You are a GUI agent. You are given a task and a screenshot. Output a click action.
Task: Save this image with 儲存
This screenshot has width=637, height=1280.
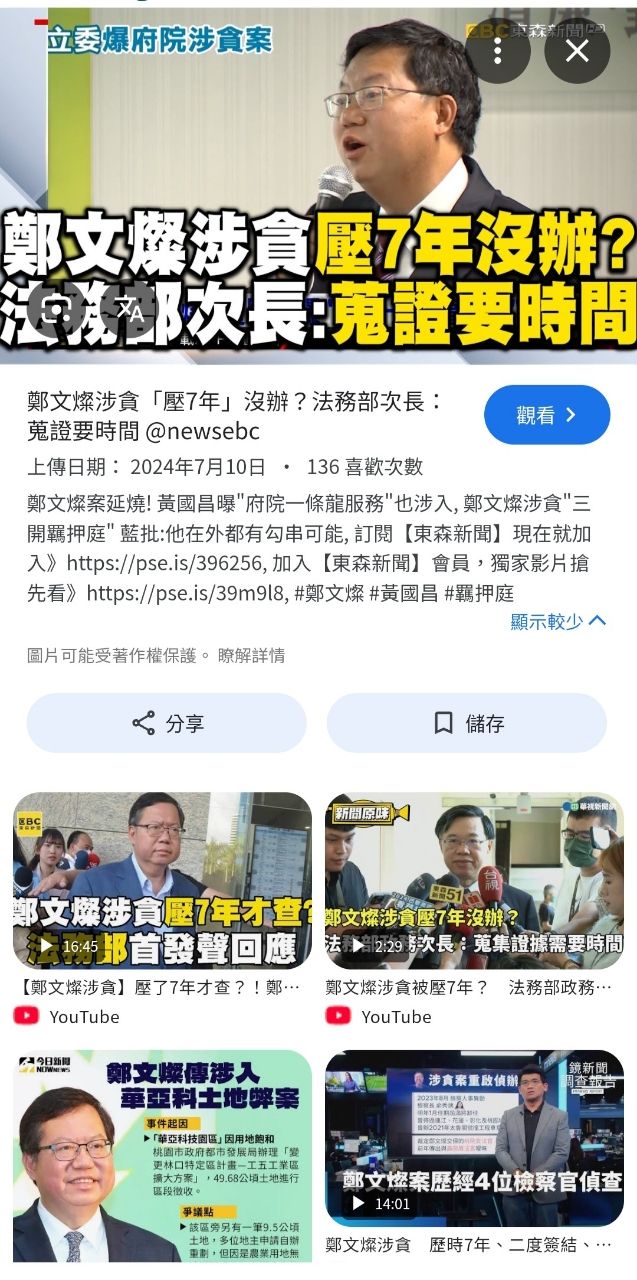467,723
